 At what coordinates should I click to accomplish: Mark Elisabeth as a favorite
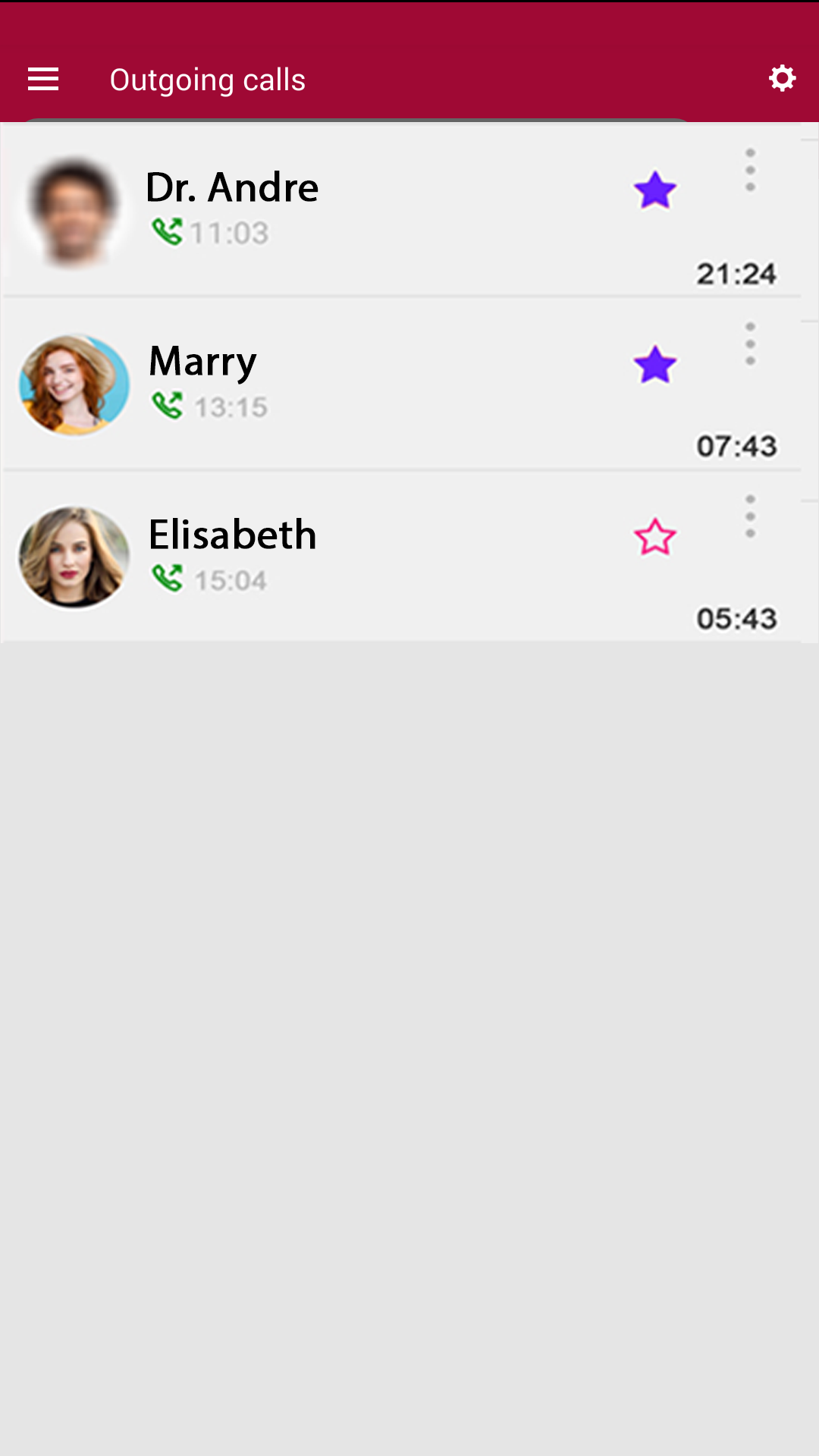coord(654,538)
